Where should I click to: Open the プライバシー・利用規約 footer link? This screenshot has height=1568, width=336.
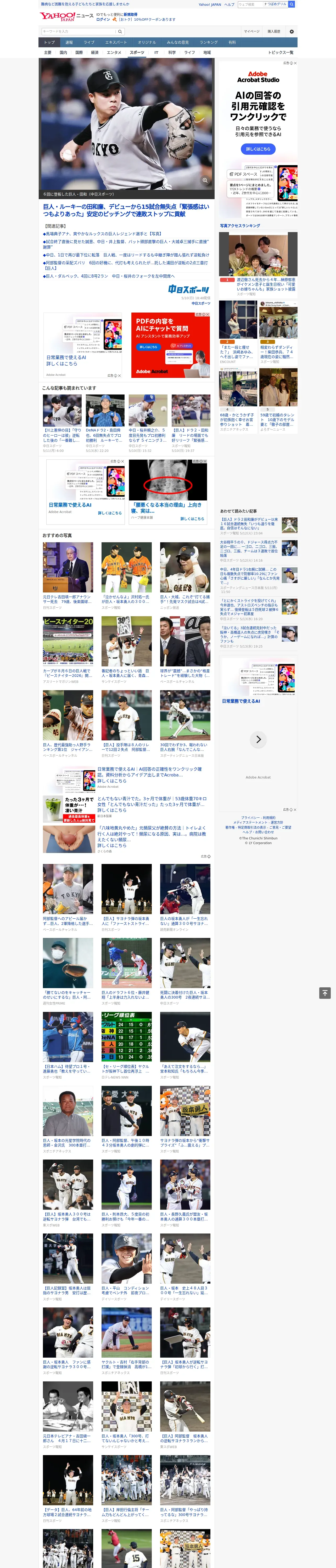click(x=258, y=817)
